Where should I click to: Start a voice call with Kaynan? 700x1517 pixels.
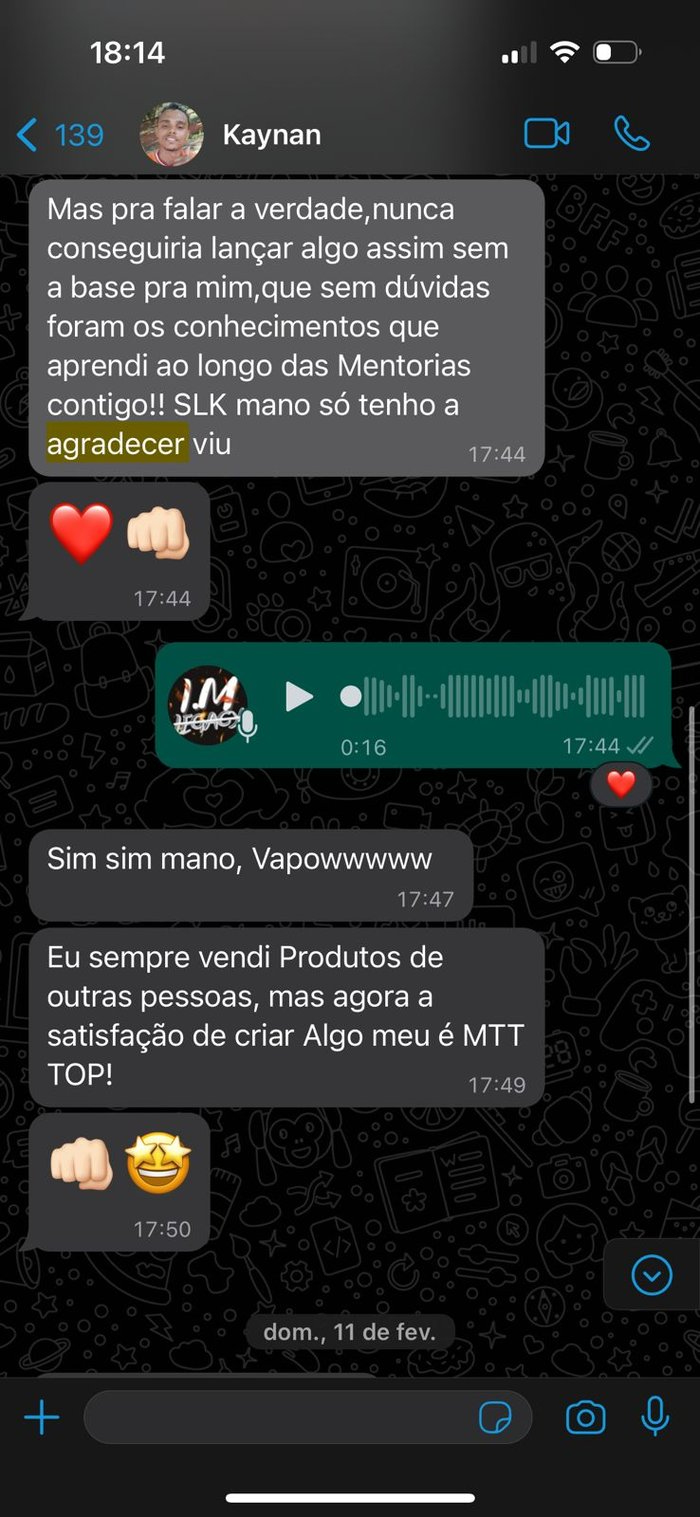point(632,134)
